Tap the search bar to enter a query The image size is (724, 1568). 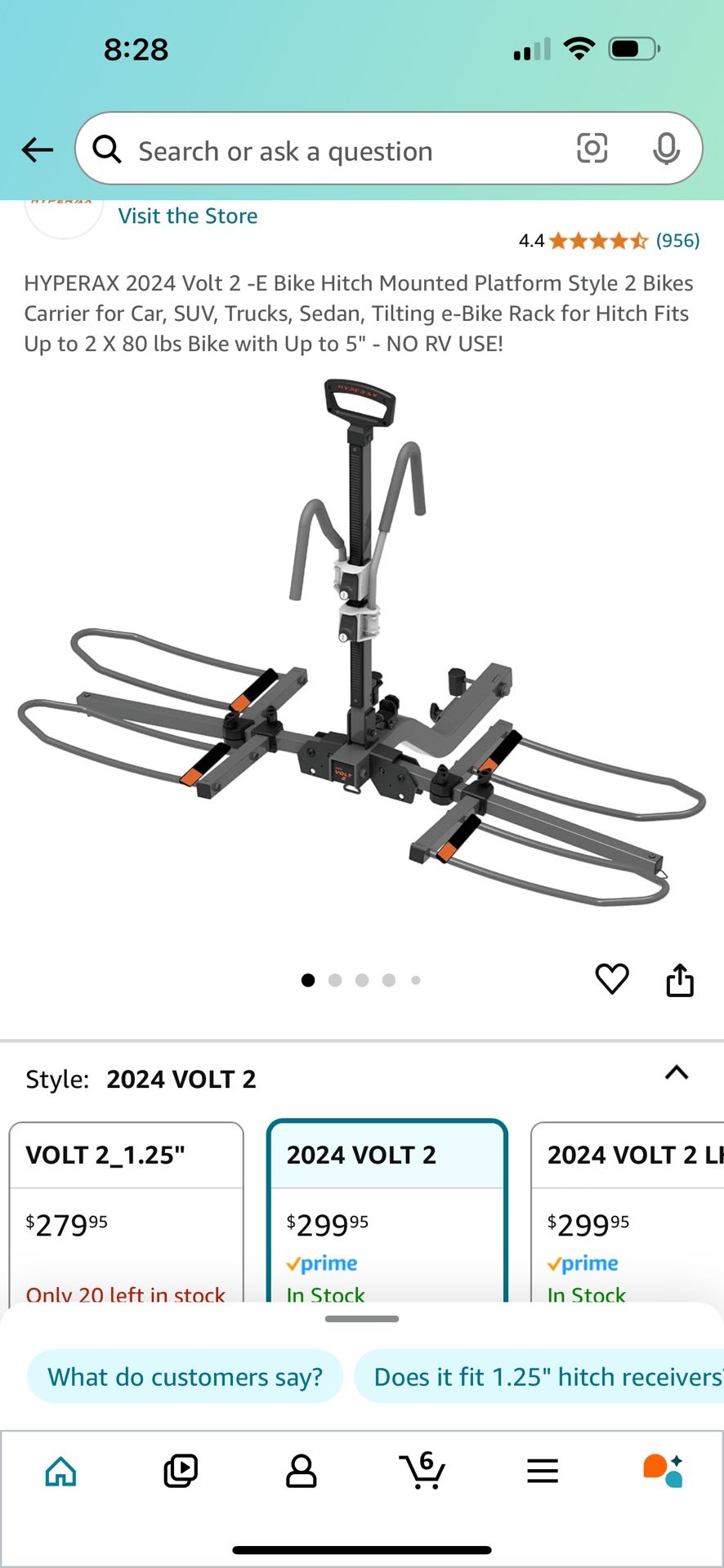click(327, 149)
